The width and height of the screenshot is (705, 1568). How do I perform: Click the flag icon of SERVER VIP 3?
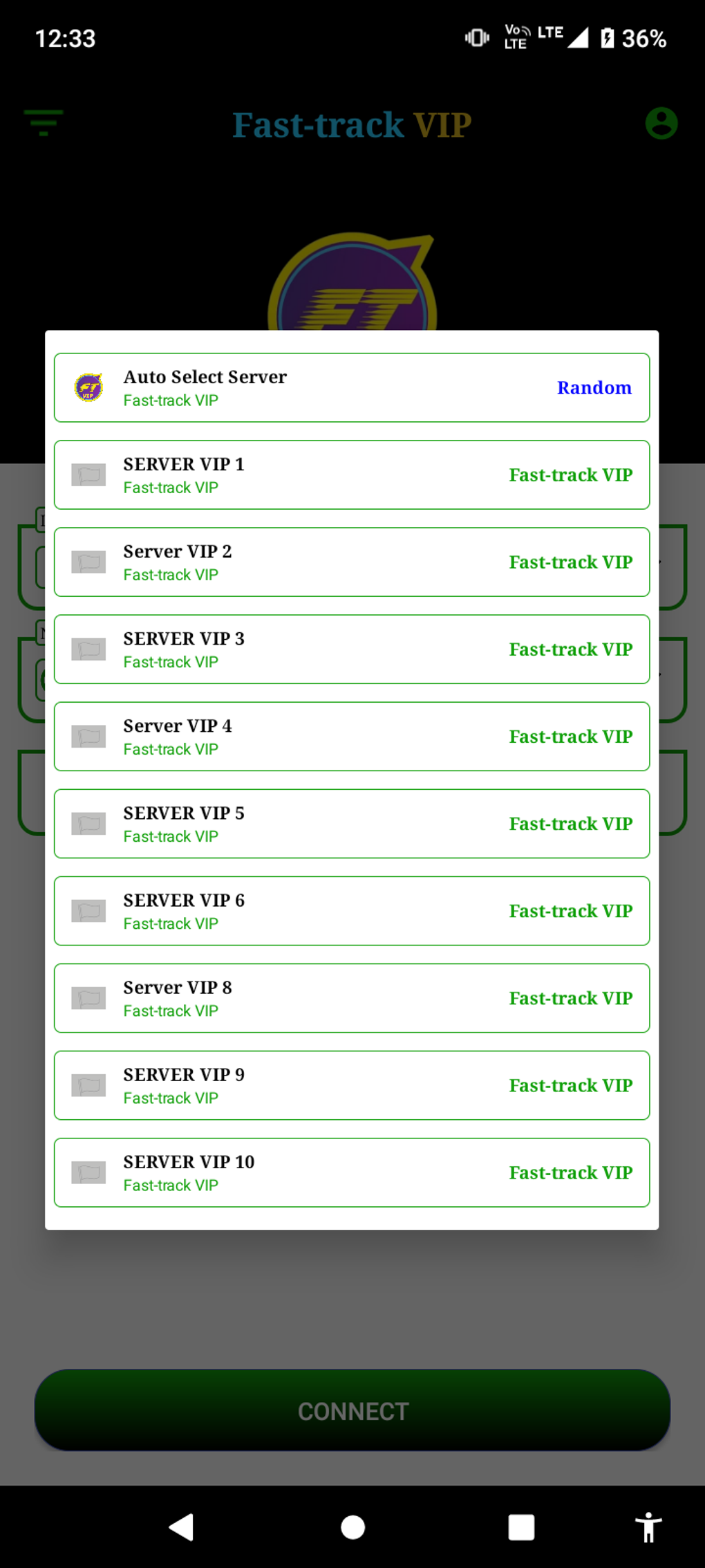tap(87, 649)
